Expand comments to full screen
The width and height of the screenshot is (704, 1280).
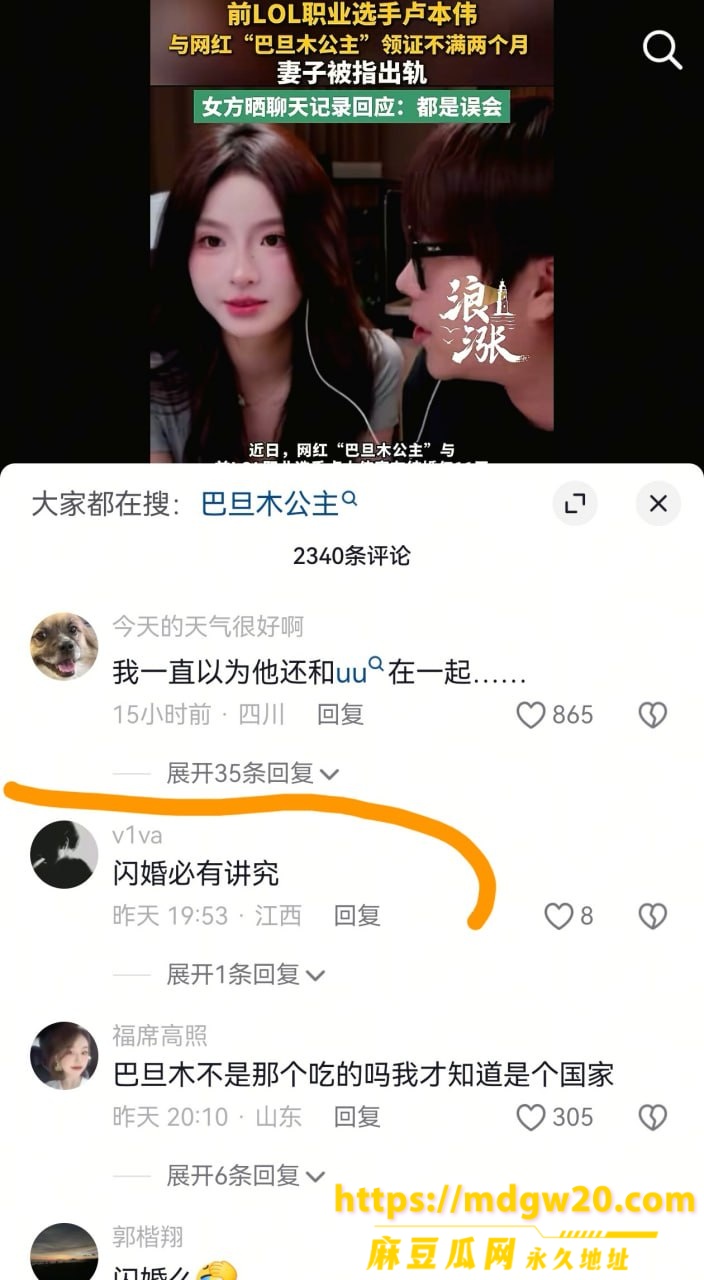coord(574,504)
